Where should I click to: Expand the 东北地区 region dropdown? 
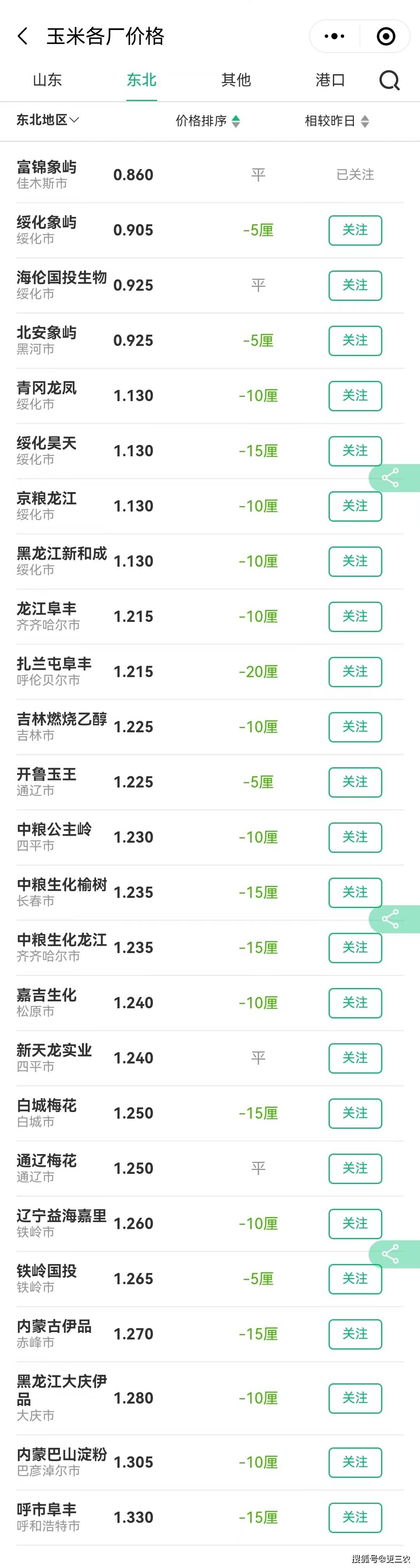(48, 120)
